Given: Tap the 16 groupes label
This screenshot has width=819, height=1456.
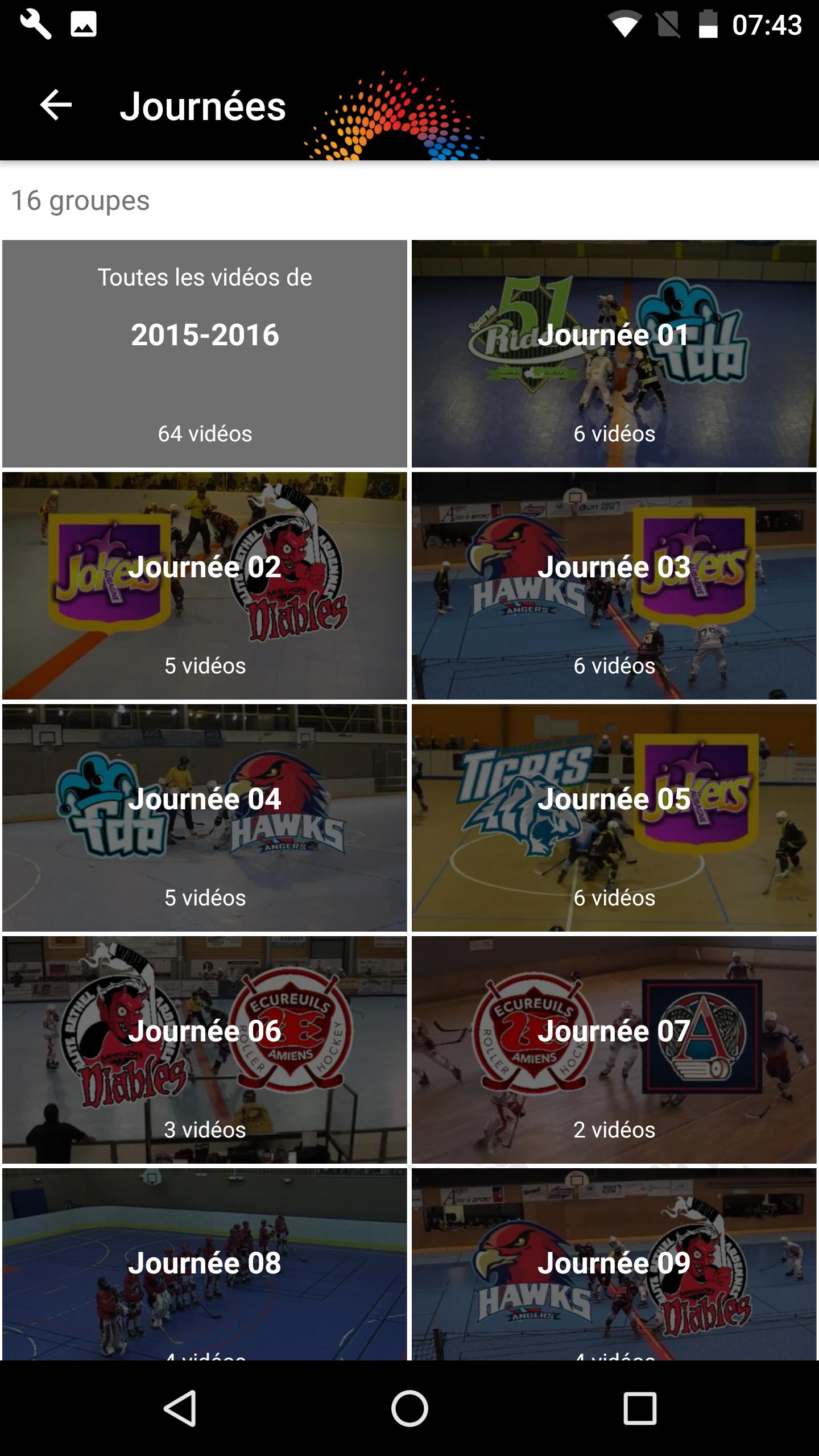Looking at the screenshot, I should coord(81,200).
